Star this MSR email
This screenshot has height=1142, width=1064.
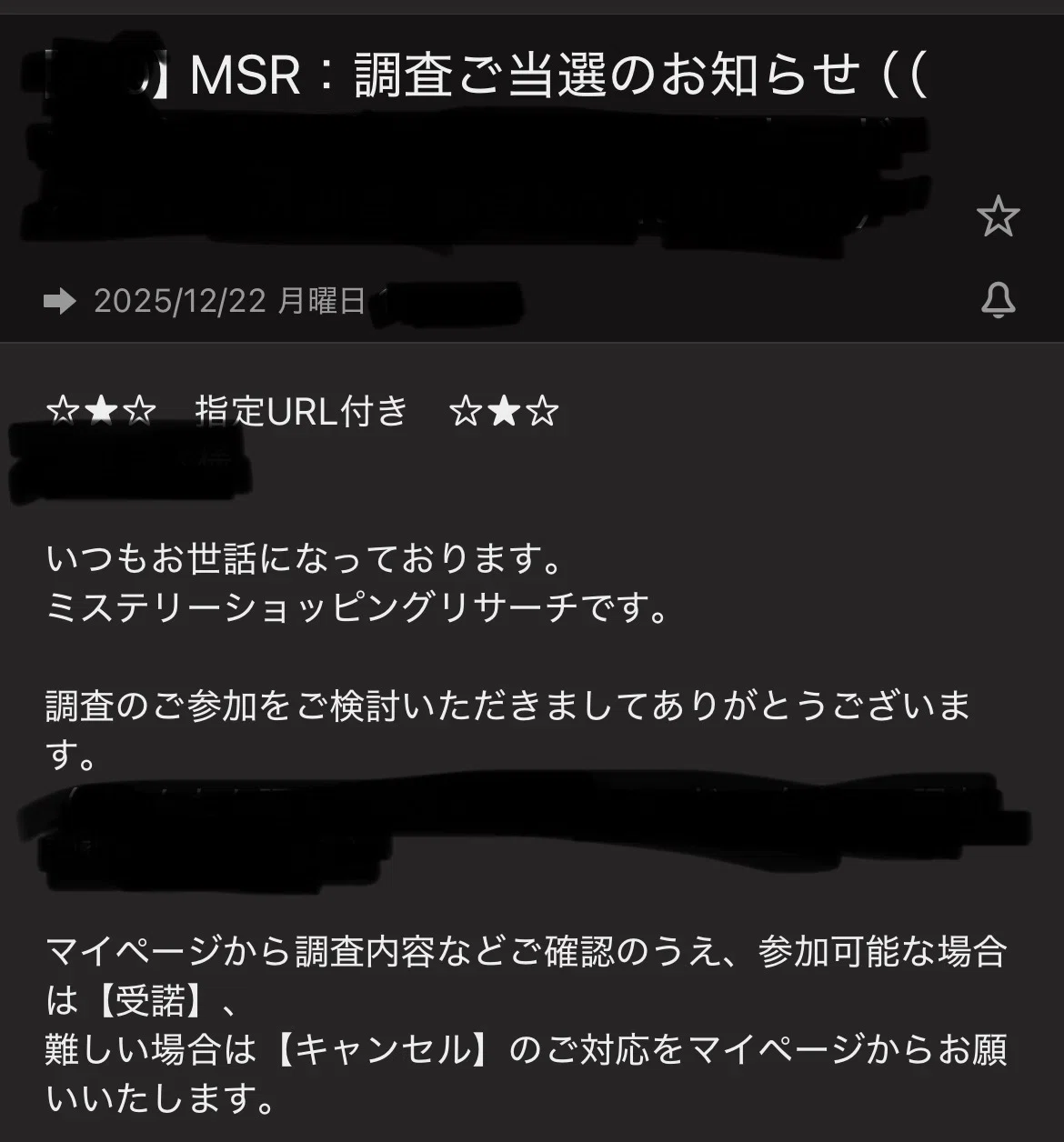998,216
